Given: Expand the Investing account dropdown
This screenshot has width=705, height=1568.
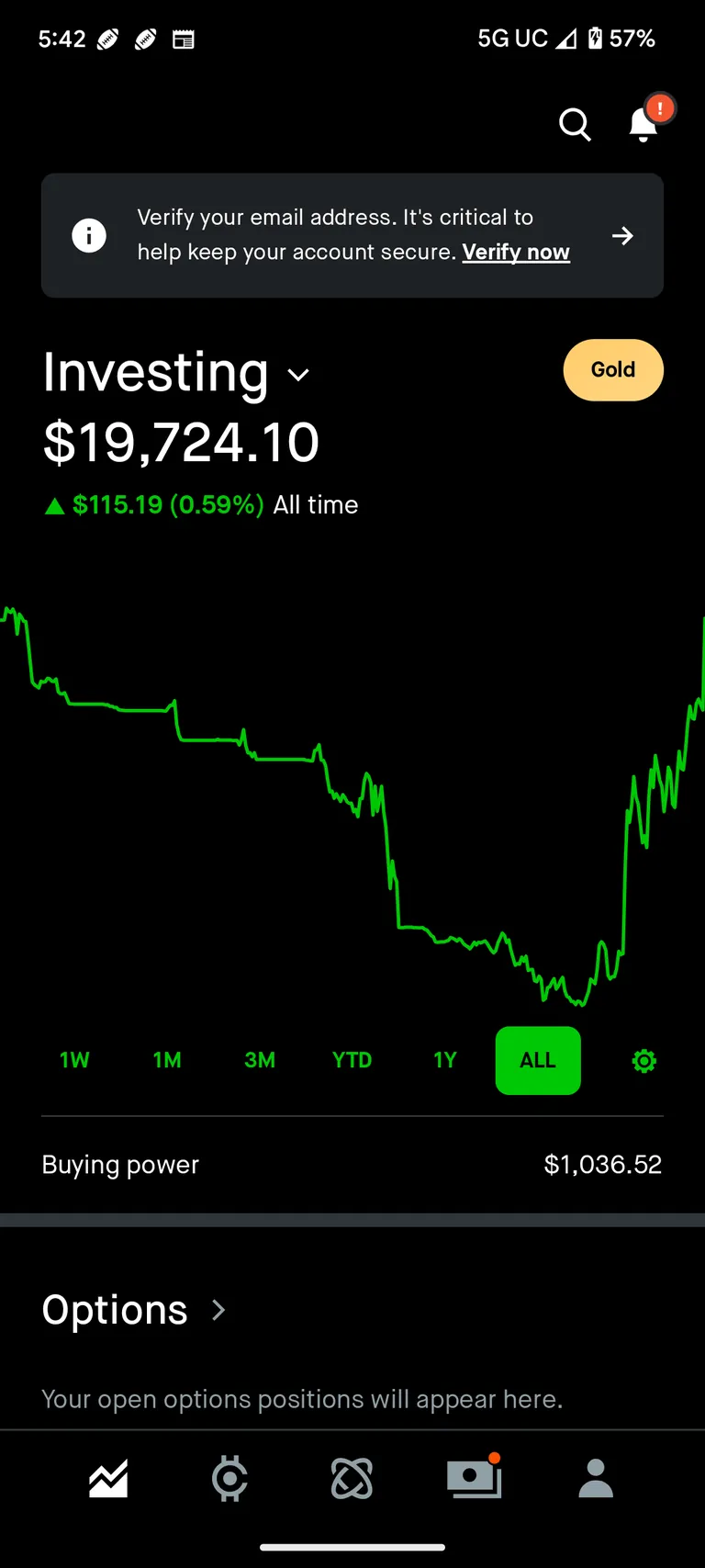Looking at the screenshot, I should point(297,375).
